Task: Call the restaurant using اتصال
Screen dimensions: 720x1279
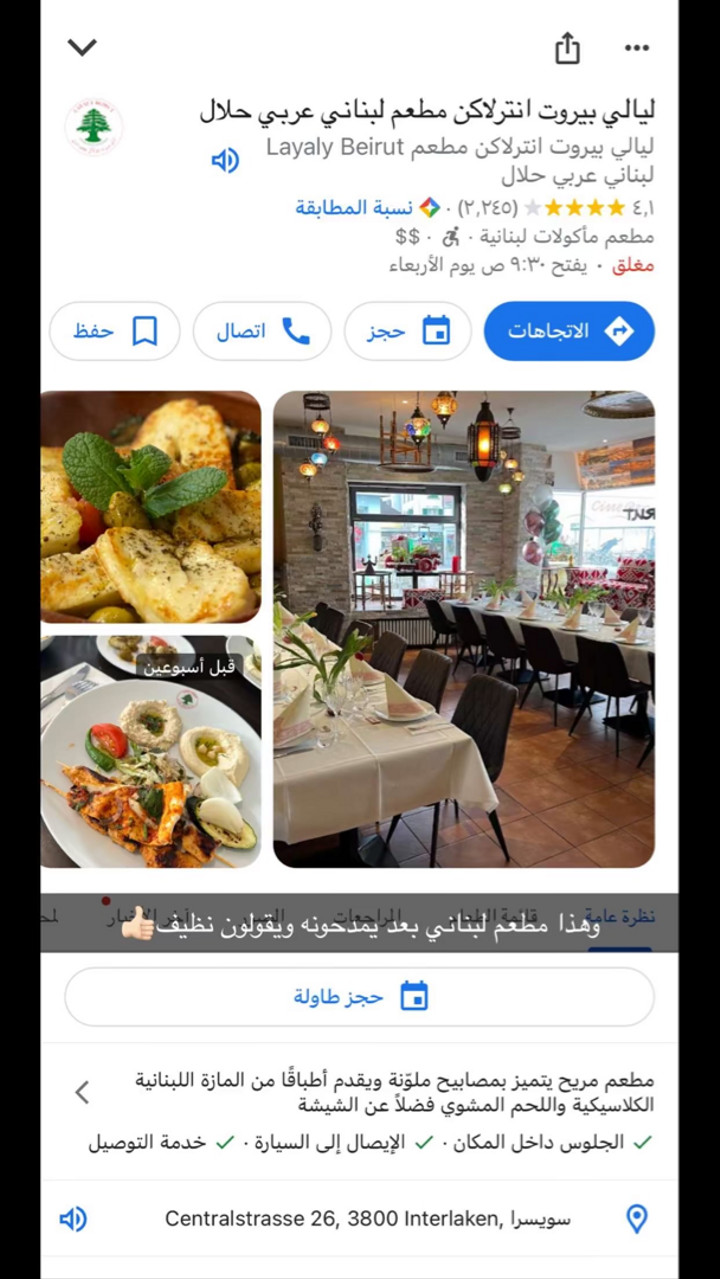Action: click(262, 331)
